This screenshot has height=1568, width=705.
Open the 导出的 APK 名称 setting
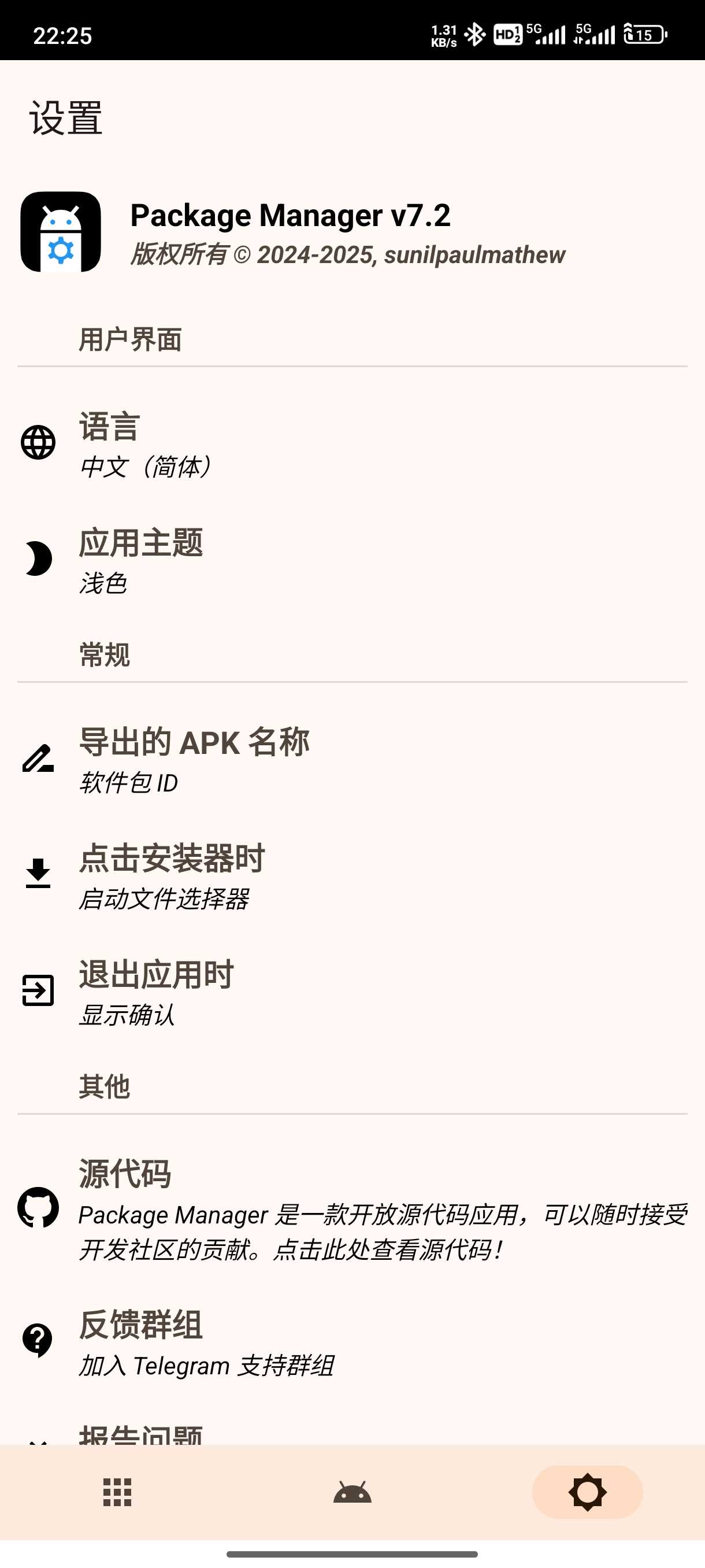(x=352, y=759)
